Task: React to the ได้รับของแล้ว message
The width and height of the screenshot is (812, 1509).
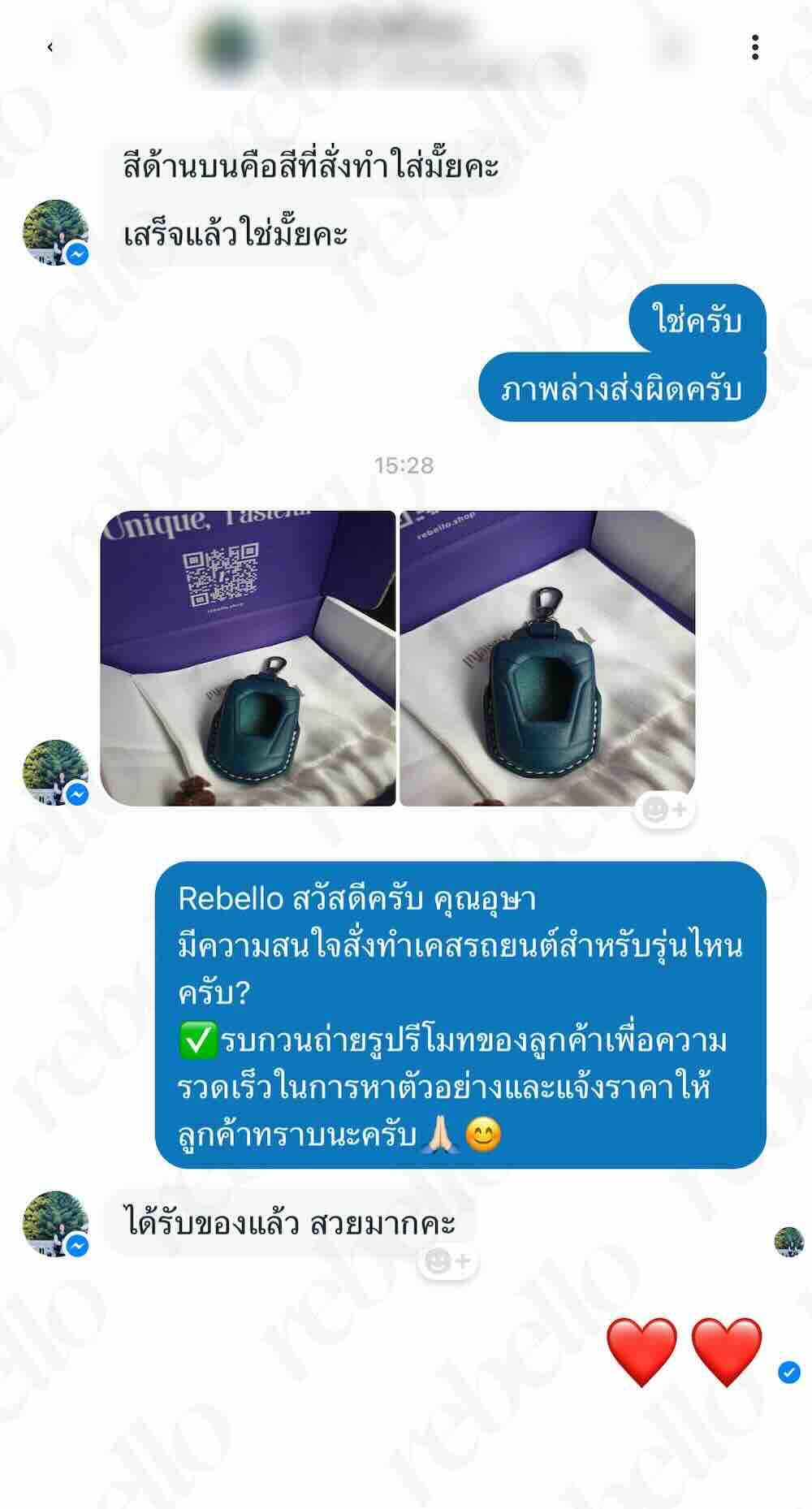Action: tap(447, 1260)
